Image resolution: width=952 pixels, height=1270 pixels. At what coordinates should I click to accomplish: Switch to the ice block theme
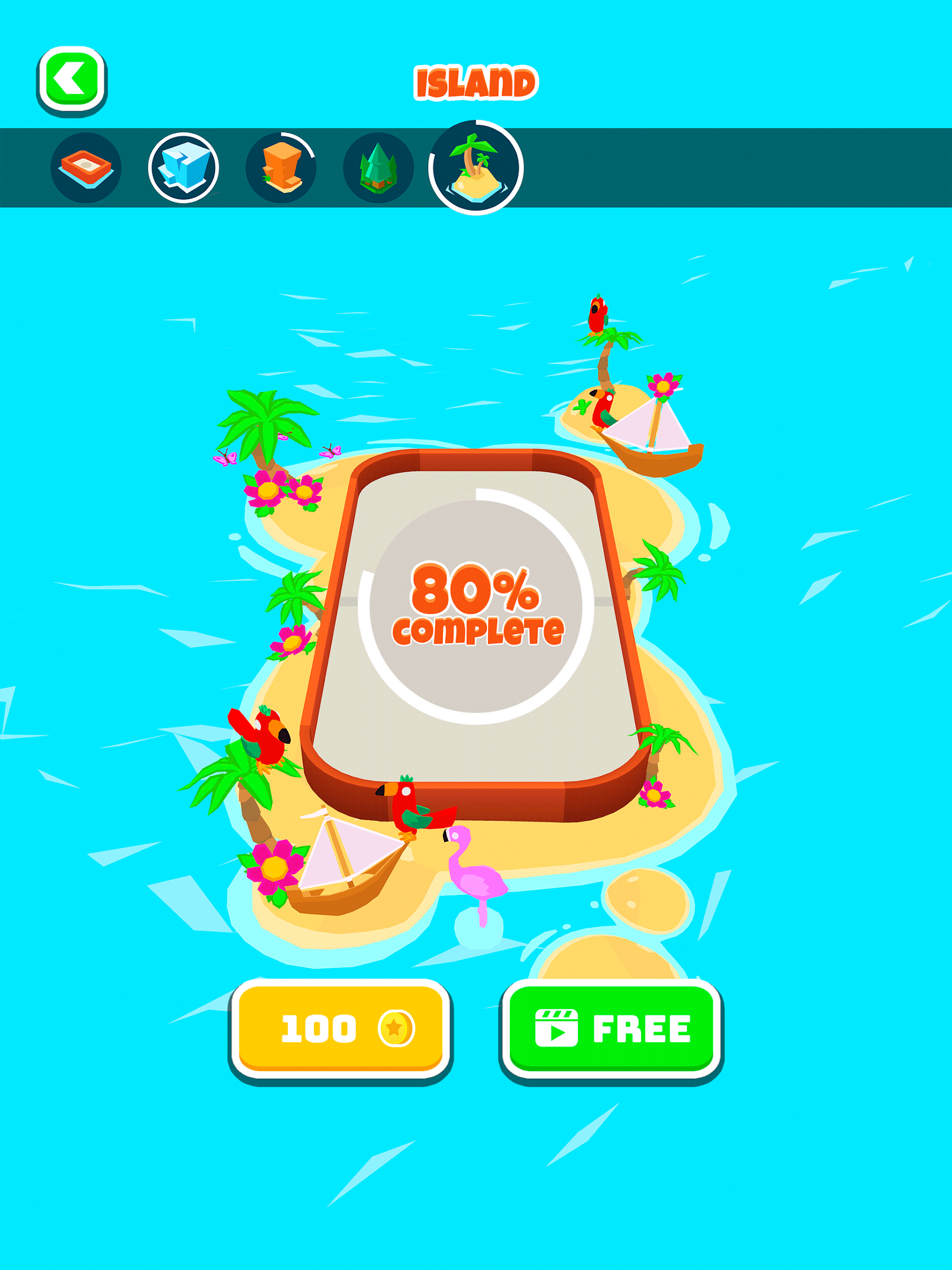(183, 168)
